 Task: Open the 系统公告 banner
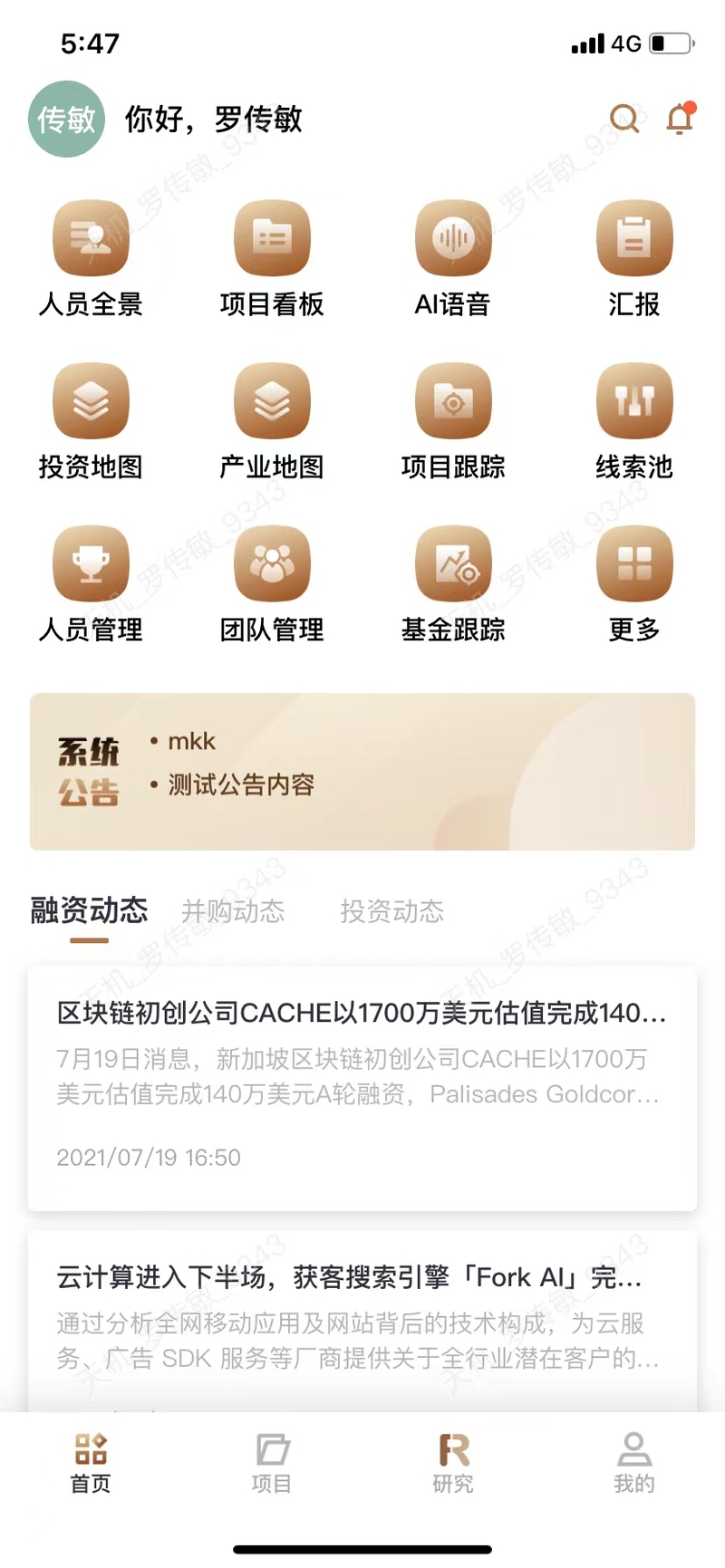(x=362, y=772)
